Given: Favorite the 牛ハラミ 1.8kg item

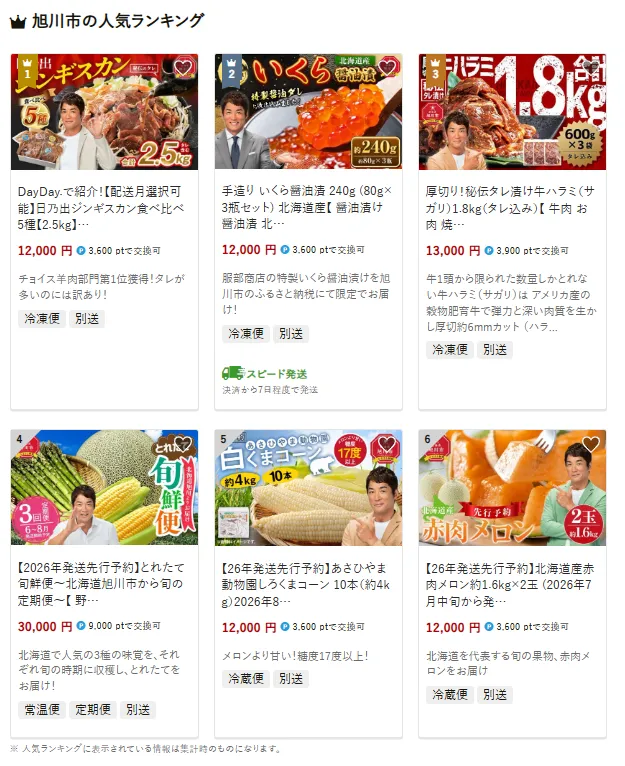Looking at the screenshot, I should coord(591,70).
